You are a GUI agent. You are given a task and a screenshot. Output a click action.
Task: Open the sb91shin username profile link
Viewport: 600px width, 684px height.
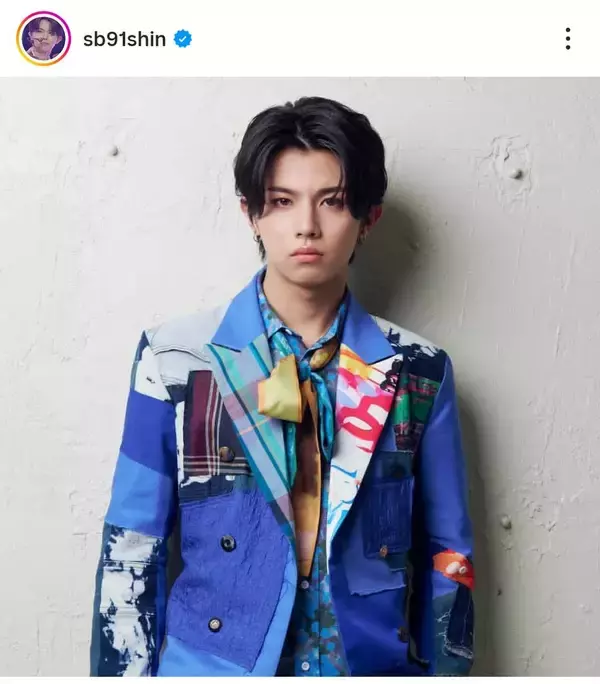[124, 39]
